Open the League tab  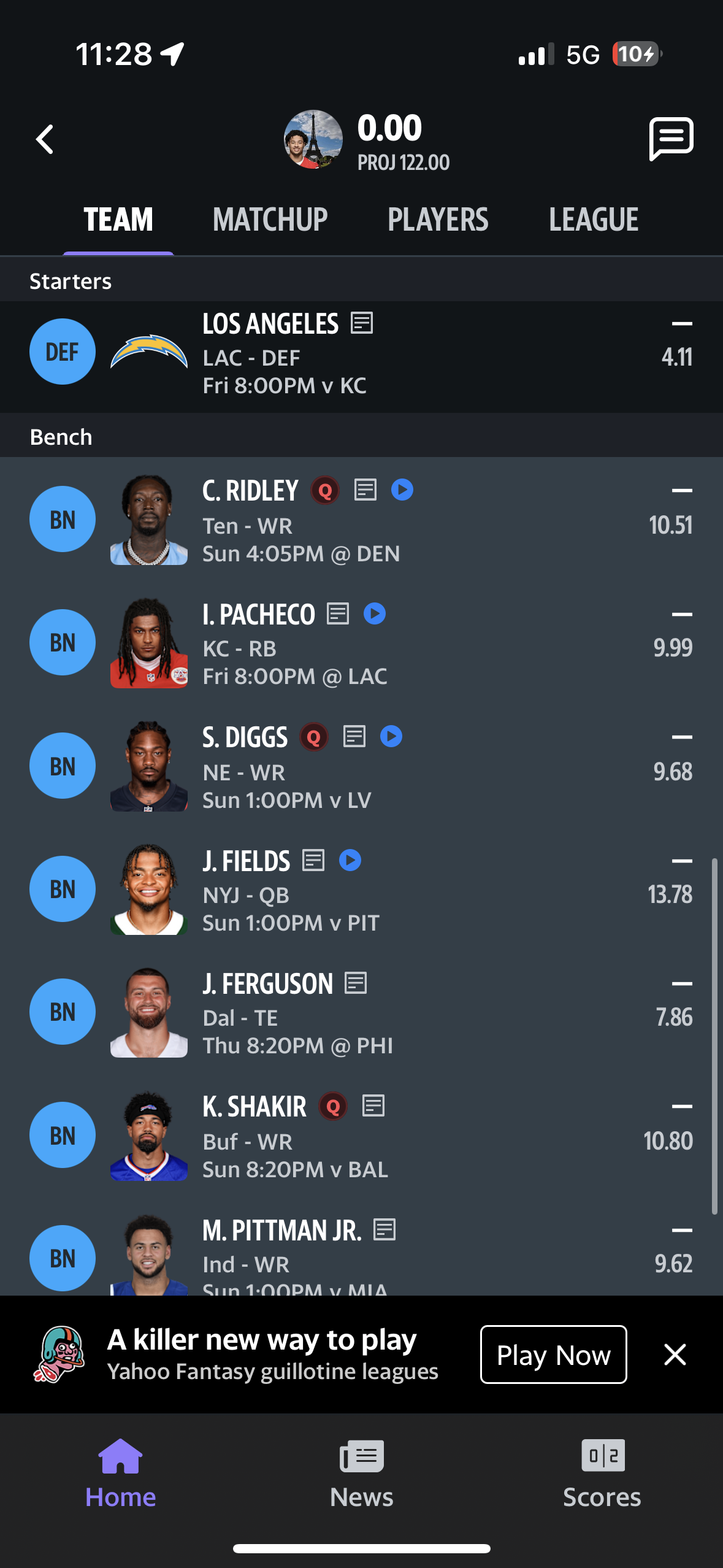[594, 220]
